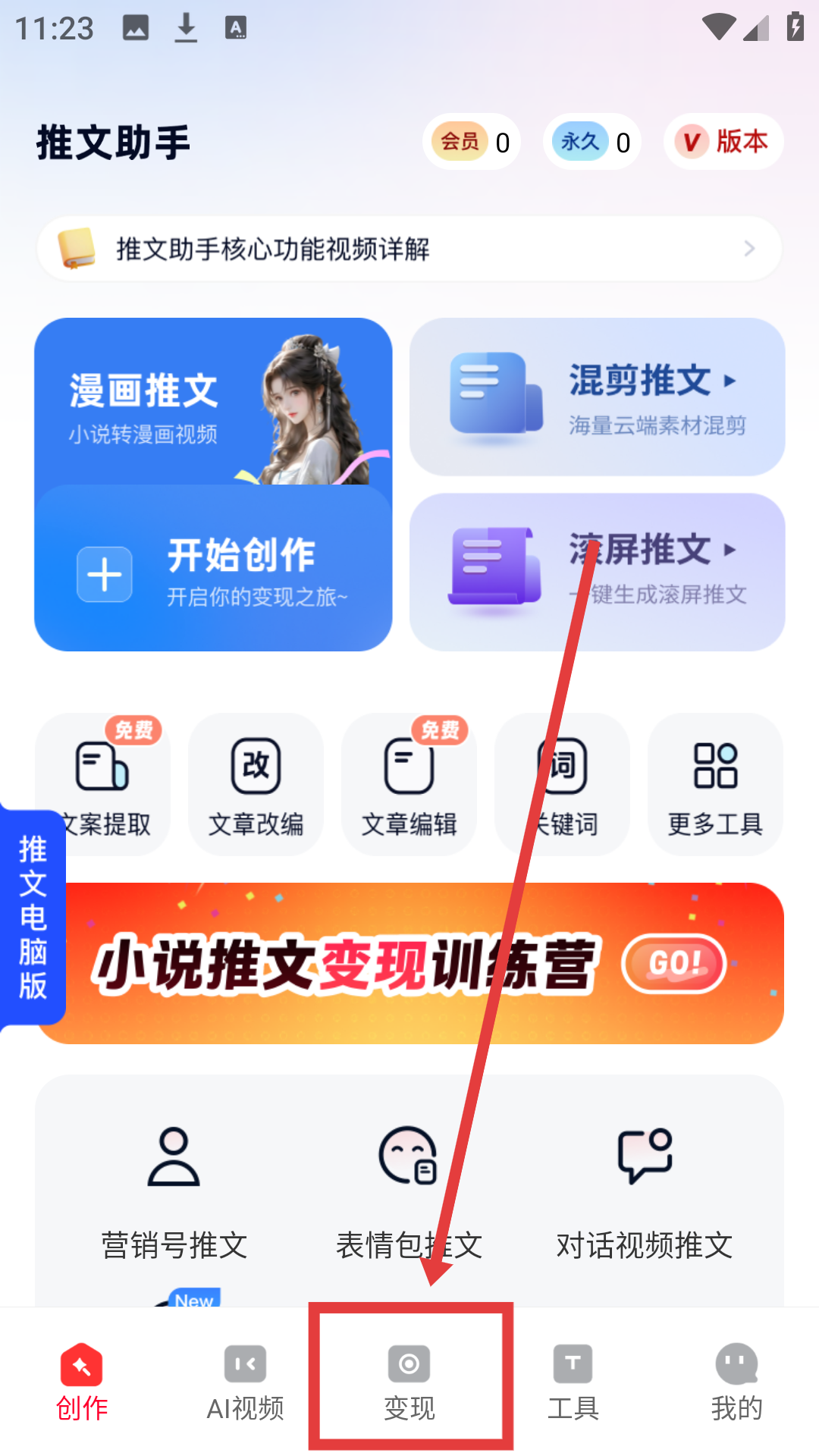Open the 漫画推文 card

pyautogui.click(x=212, y=402)
